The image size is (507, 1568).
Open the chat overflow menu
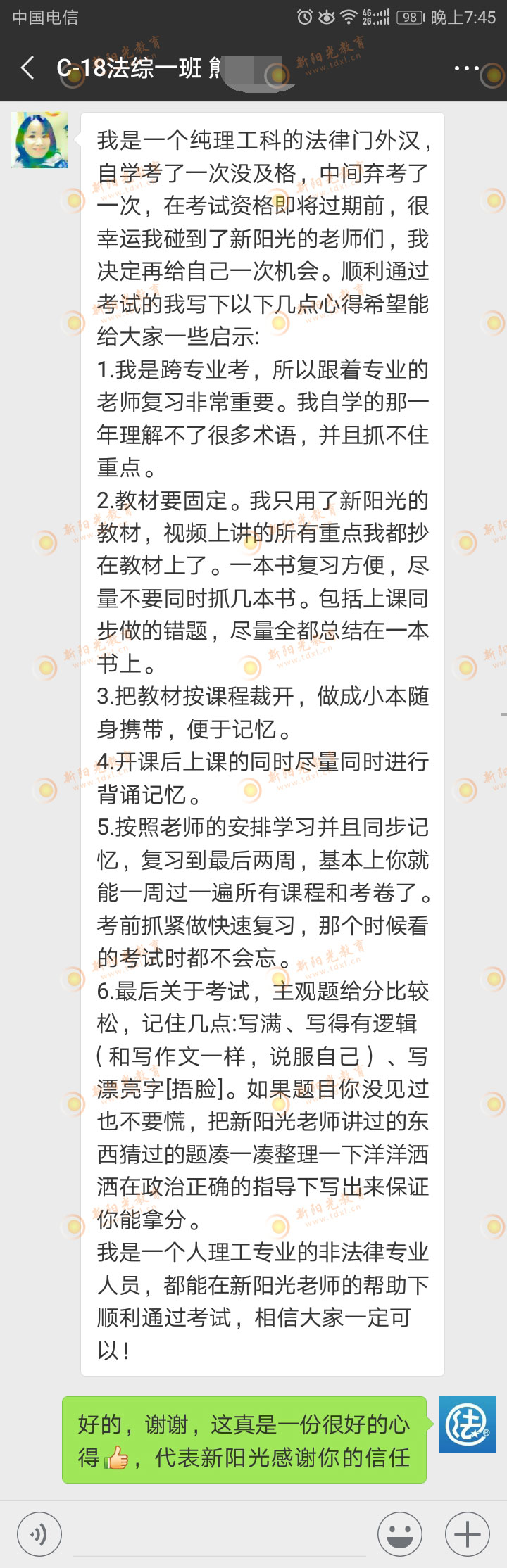466,68
